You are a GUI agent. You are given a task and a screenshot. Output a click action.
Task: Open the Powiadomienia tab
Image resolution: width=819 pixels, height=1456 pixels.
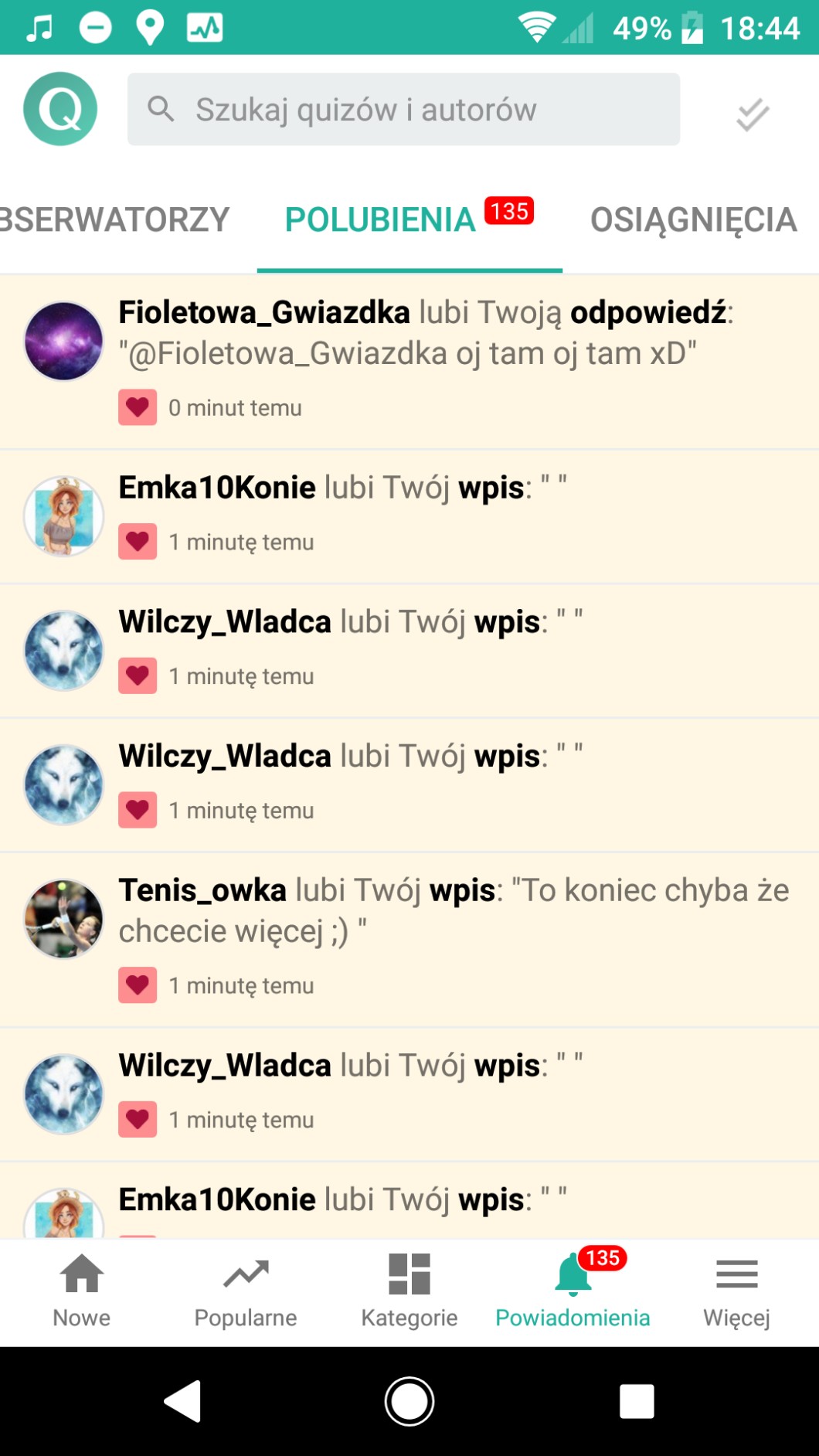click(573, 1291)
